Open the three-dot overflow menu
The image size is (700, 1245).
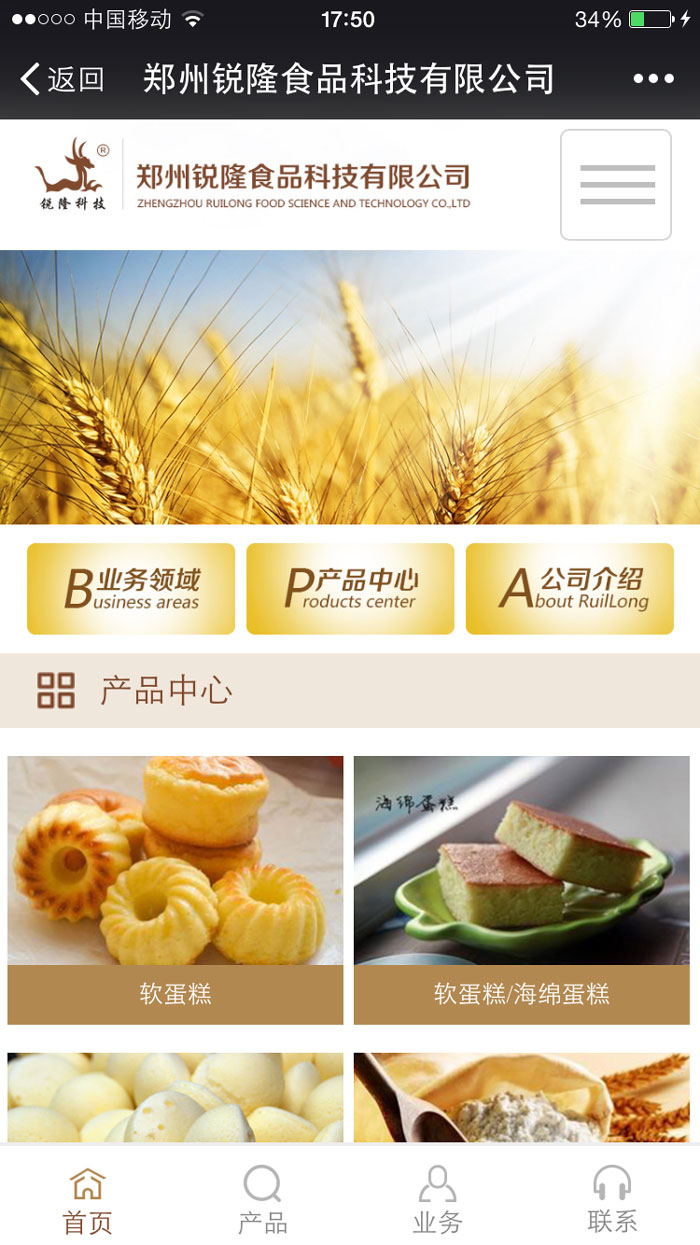(x=653, y=79)
